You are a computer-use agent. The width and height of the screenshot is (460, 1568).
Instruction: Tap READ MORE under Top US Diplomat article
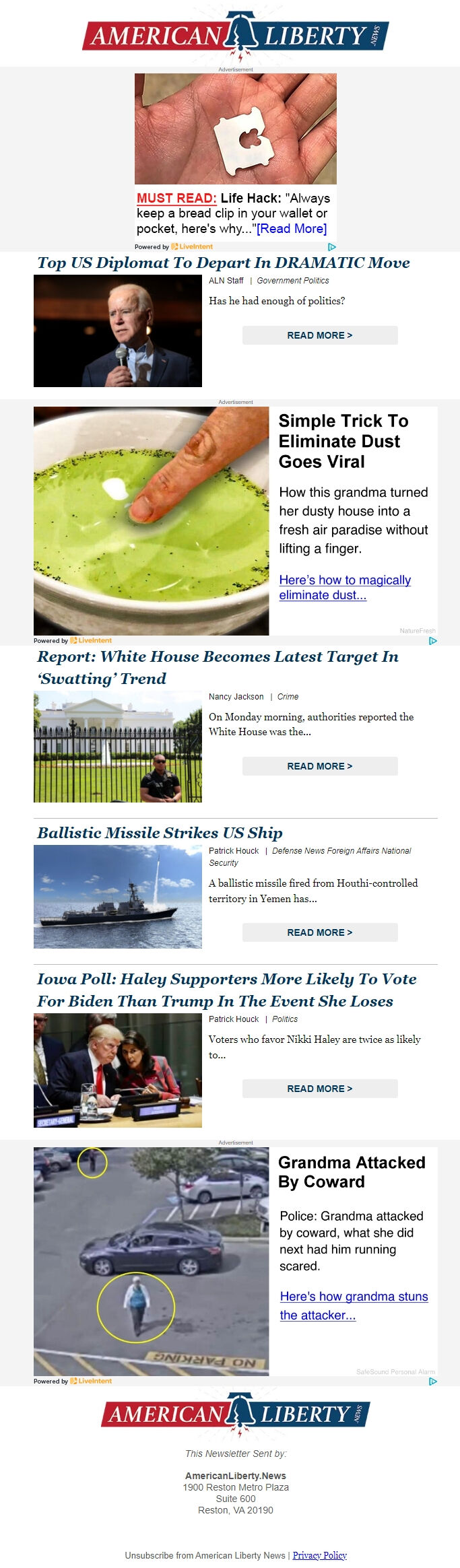coord(319,335)
